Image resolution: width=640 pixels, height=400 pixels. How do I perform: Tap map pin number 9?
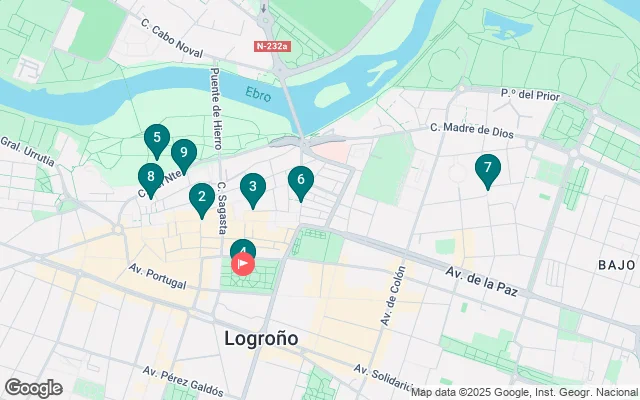(x=182, y=154)
